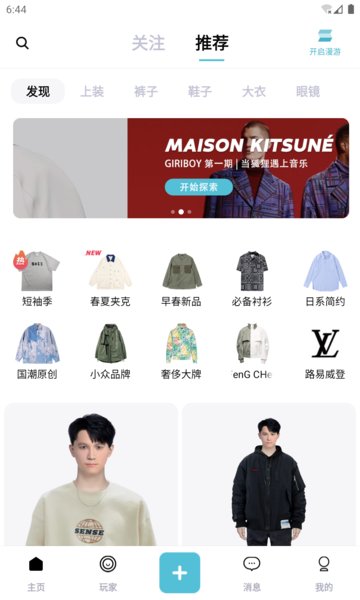Switch to the 关注 tab
This screenshot has height=600, width=360.
pyautogui.click(x=148, y=43)
